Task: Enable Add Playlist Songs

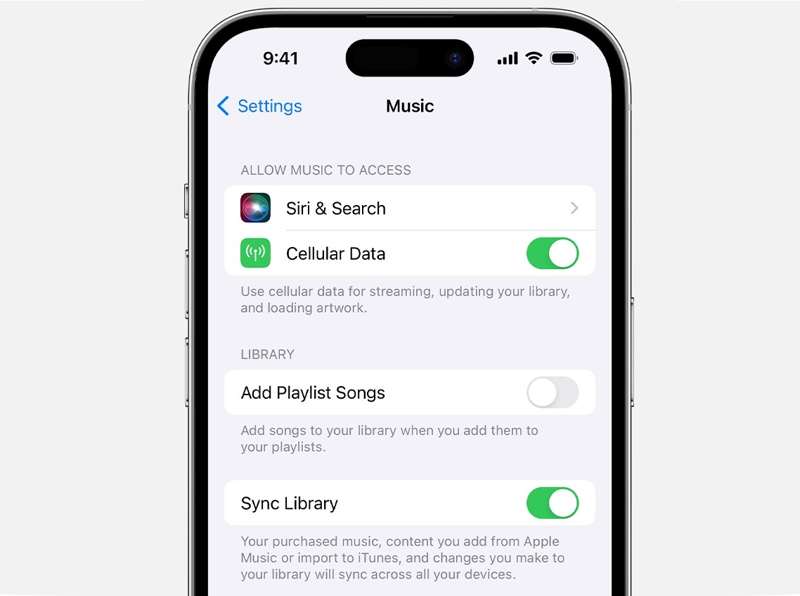Action: tap(552, 393)
